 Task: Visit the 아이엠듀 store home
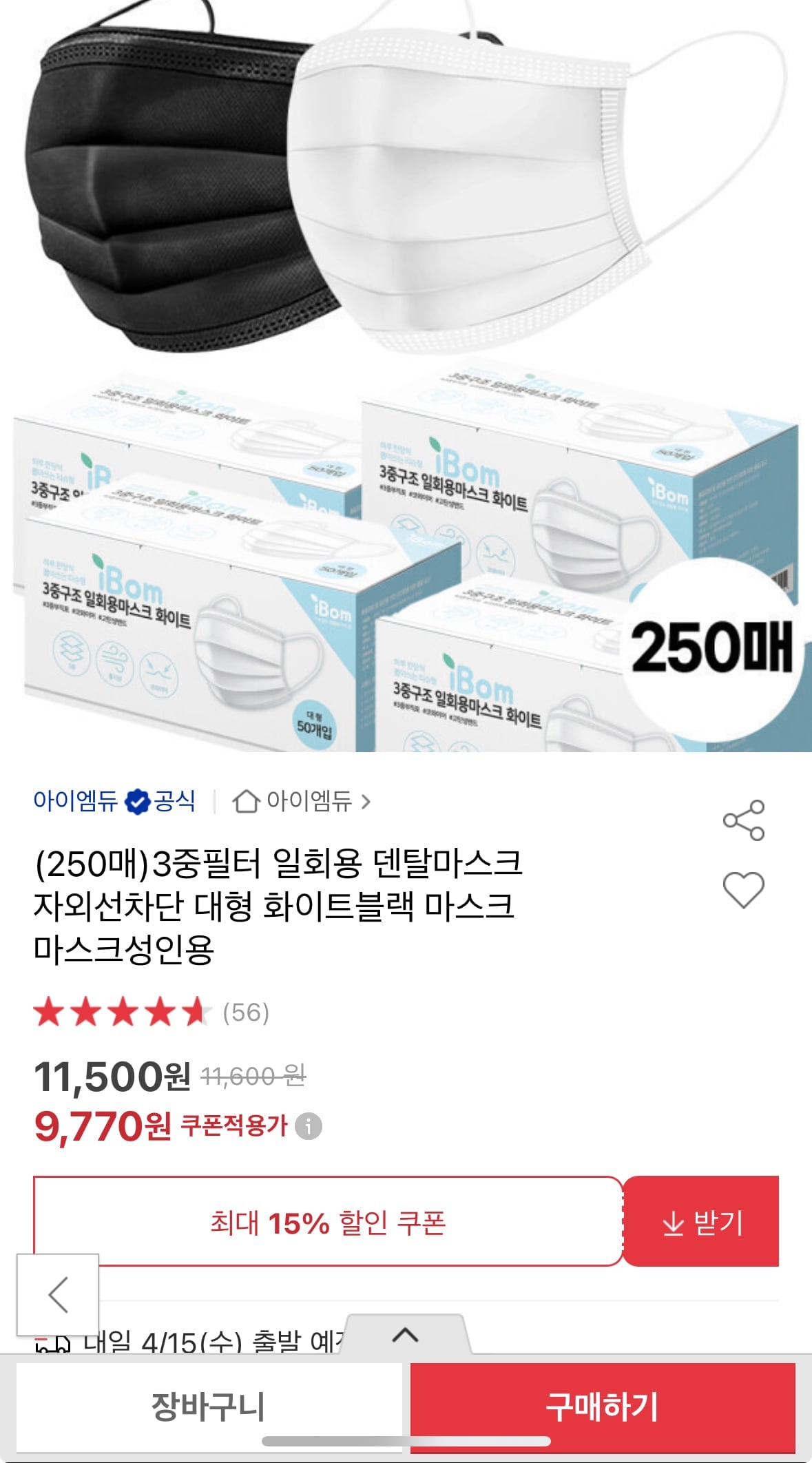[302, 801]
